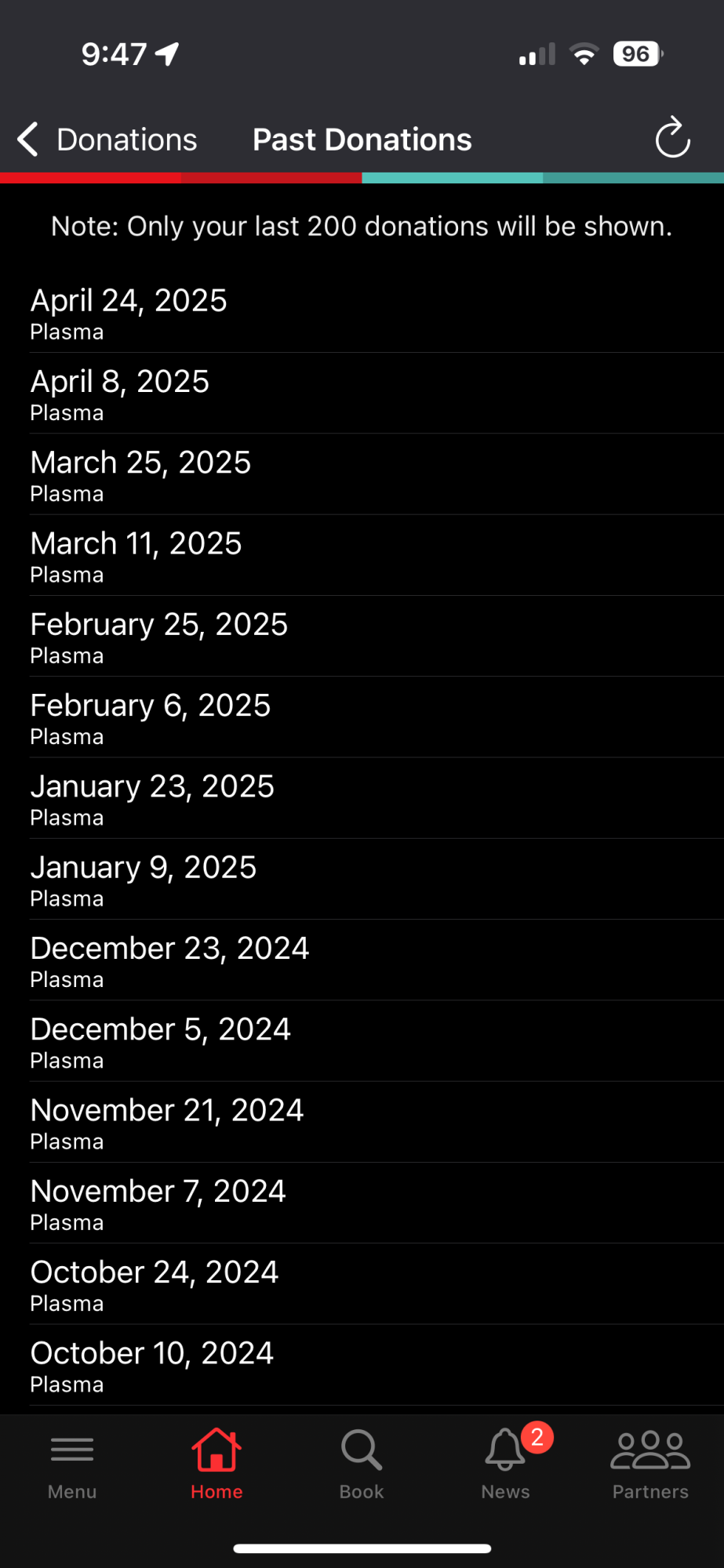View the November 7, 2024 donation

click(x=362, y=1203)
